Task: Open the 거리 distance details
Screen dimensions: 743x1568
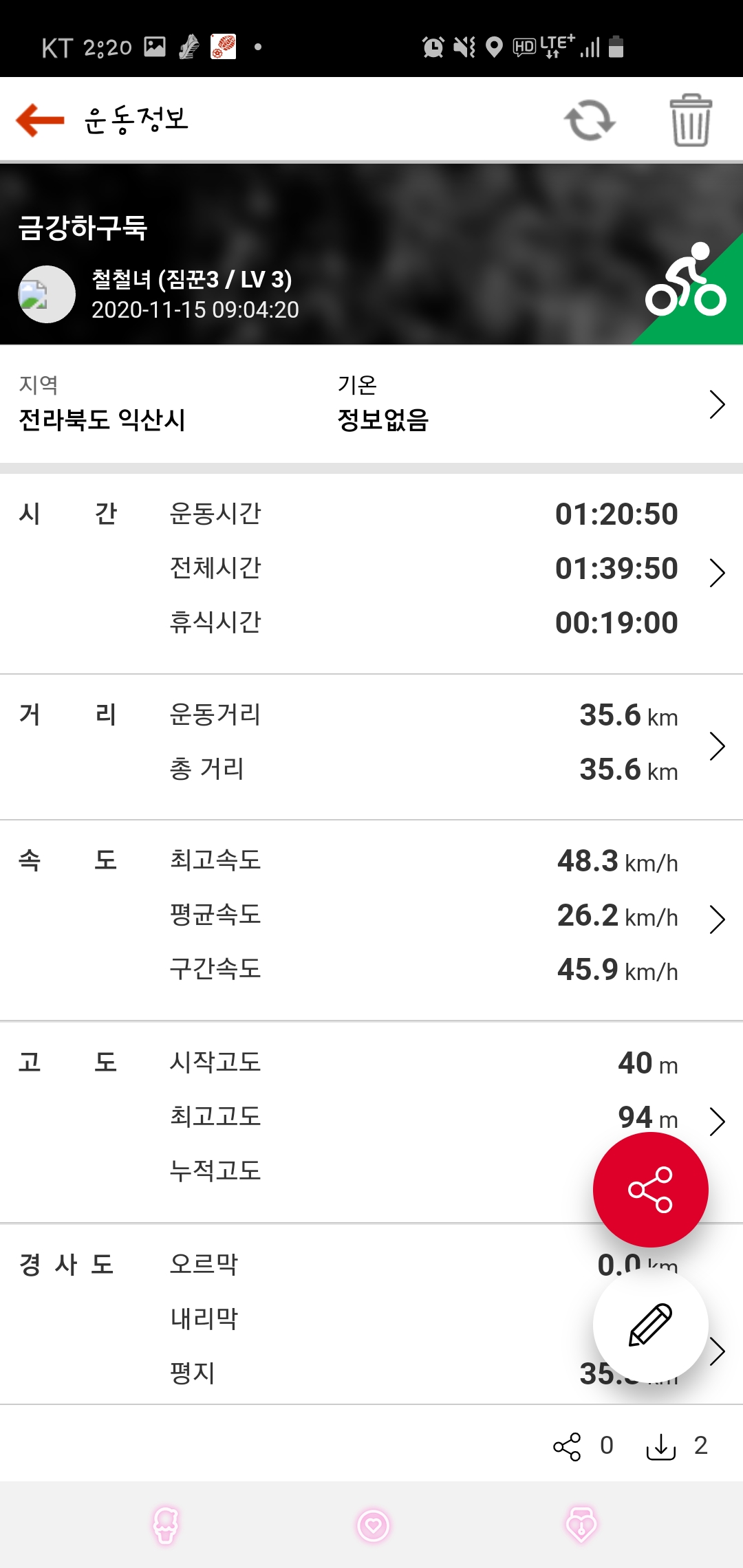Action: tap(717, 746)
